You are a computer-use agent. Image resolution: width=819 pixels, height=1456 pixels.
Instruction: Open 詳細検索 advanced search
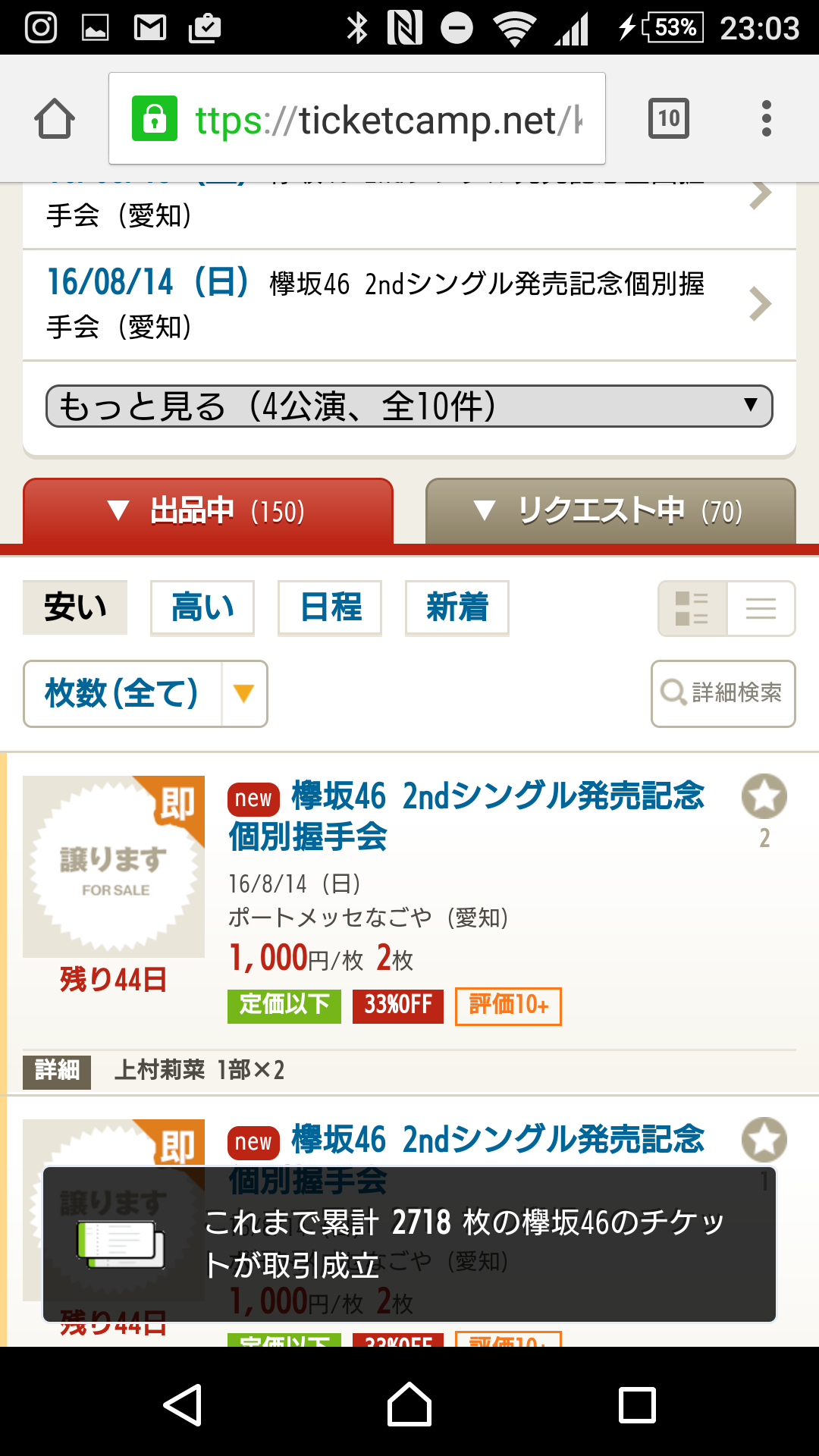click(723, 693)
